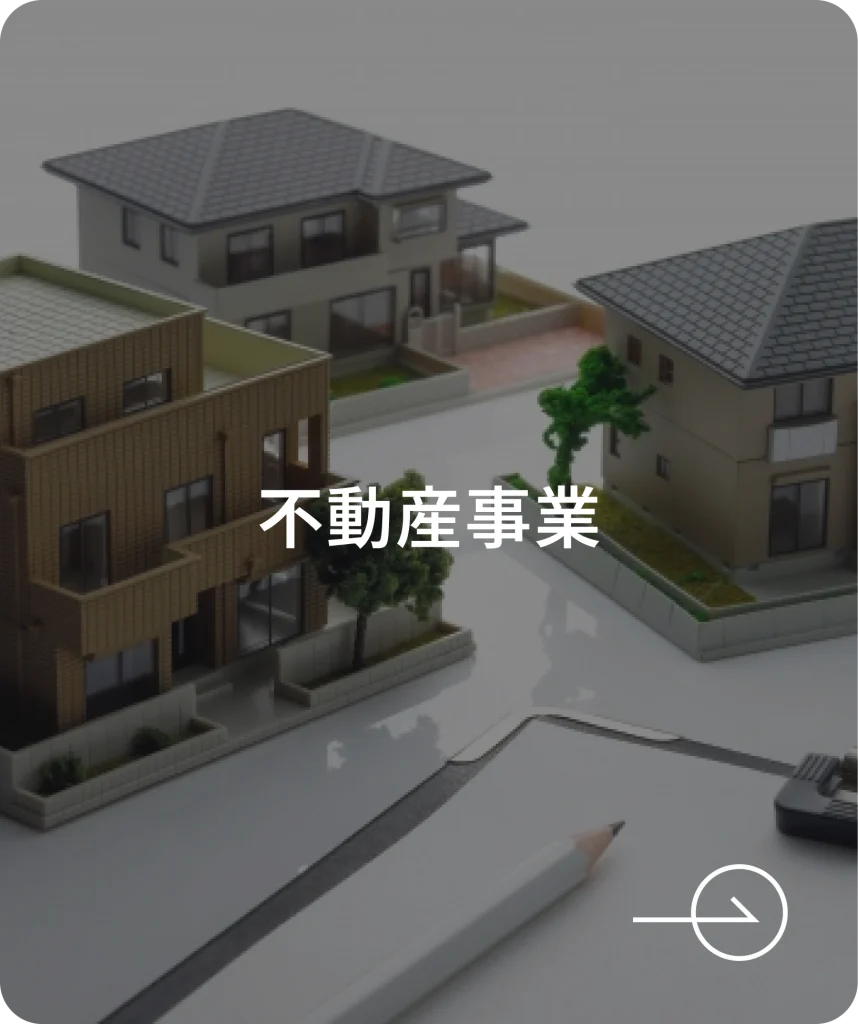The width and height of the screenshot is (858, 1024).
Task: Open the 不動産事業 card
Action: point(429,517)
